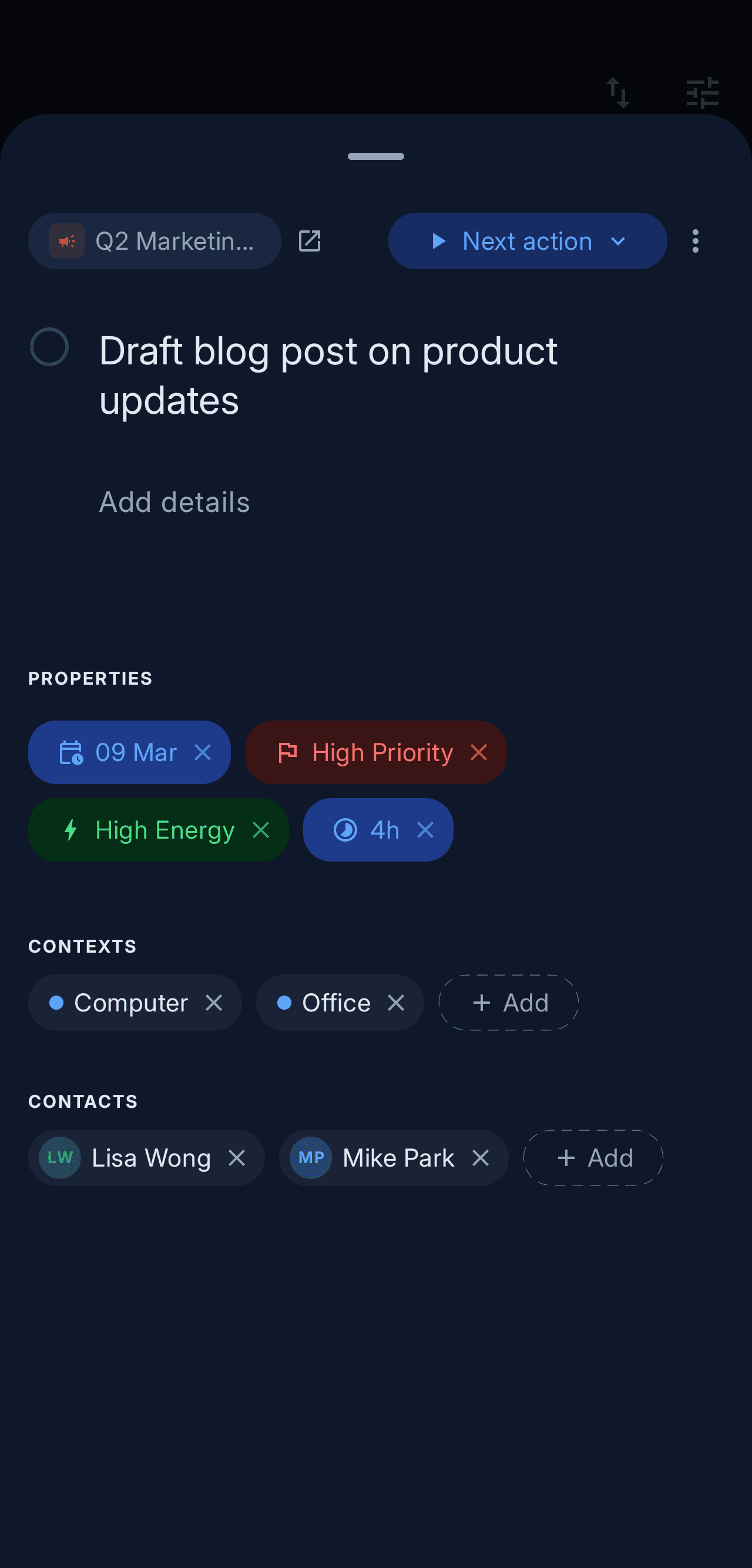This screenshot has height=1568, width=752.
Task: Click the megaphone project icon
Action: pyautogui.click(x=67, y=240)
